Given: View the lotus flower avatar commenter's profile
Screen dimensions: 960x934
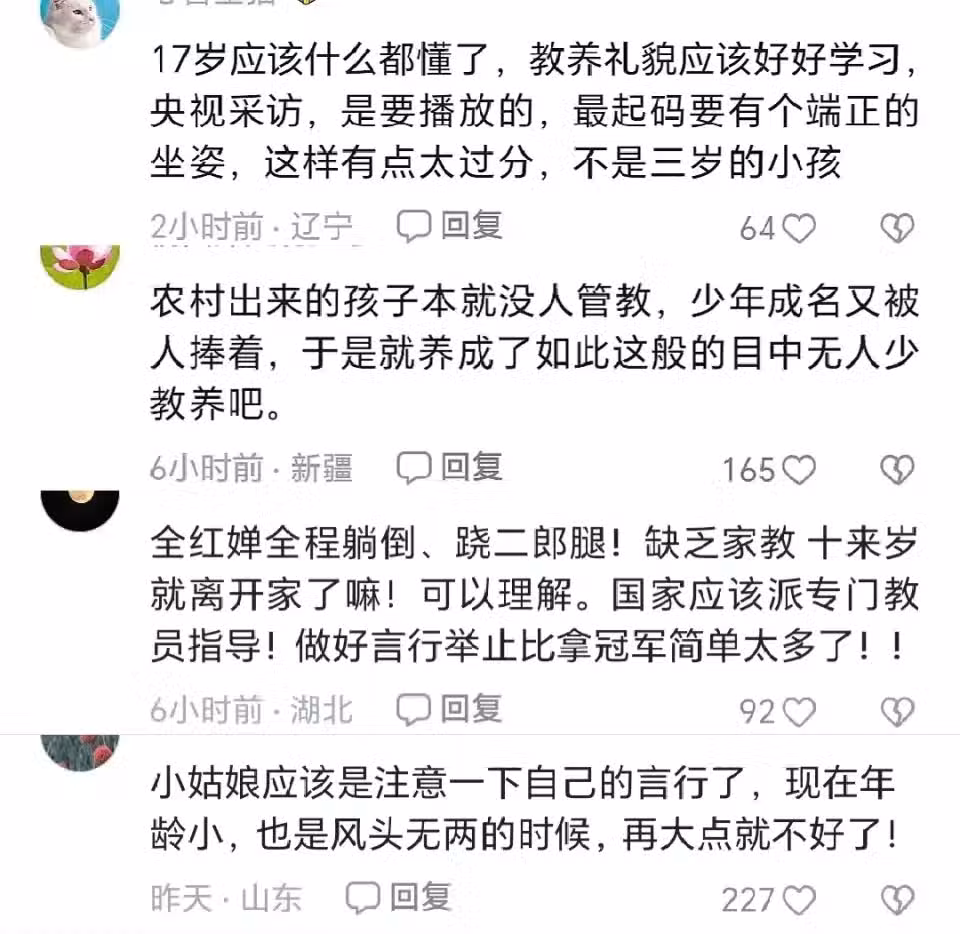Looking at the screenshot, I should coord(79,264).
